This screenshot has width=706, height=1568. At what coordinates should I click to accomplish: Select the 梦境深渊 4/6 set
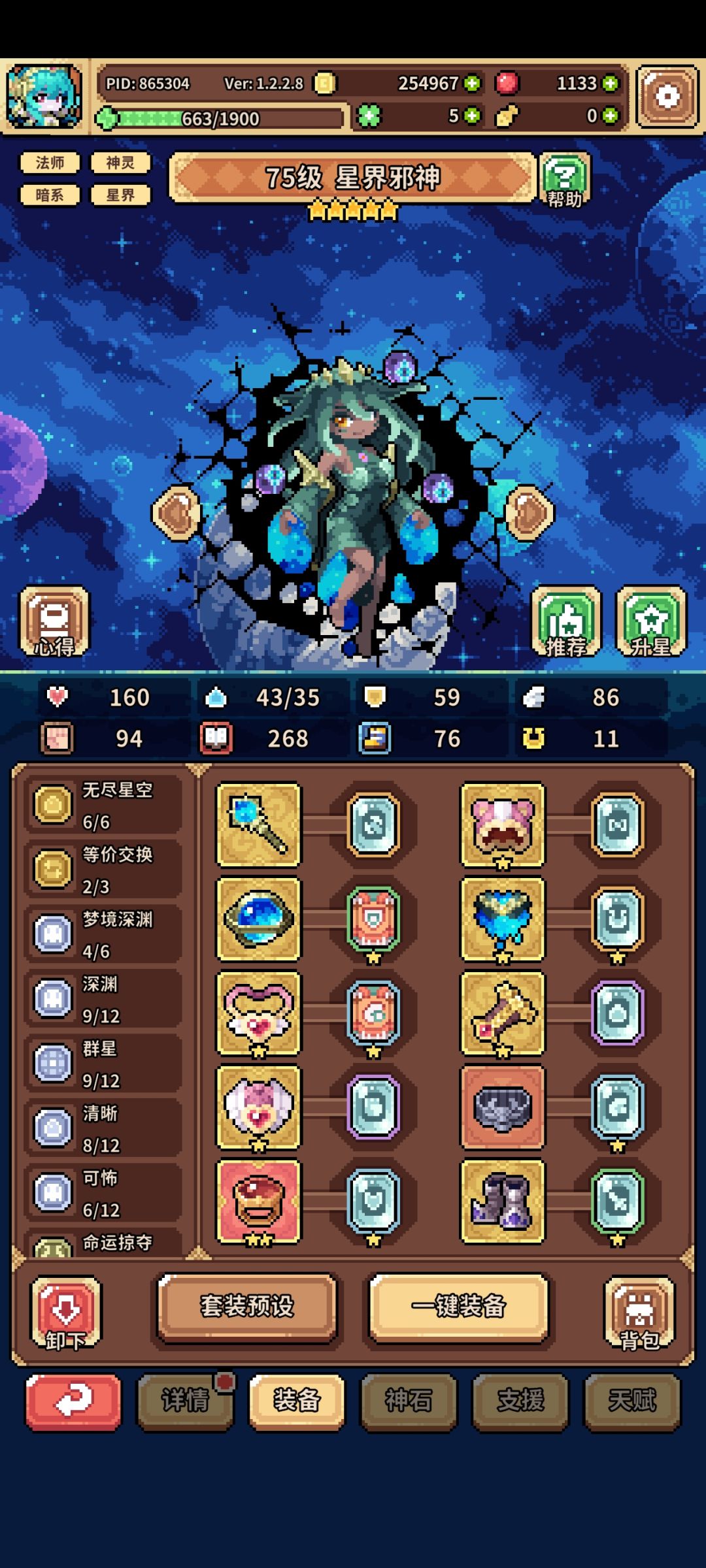click(x=103, y=934)
